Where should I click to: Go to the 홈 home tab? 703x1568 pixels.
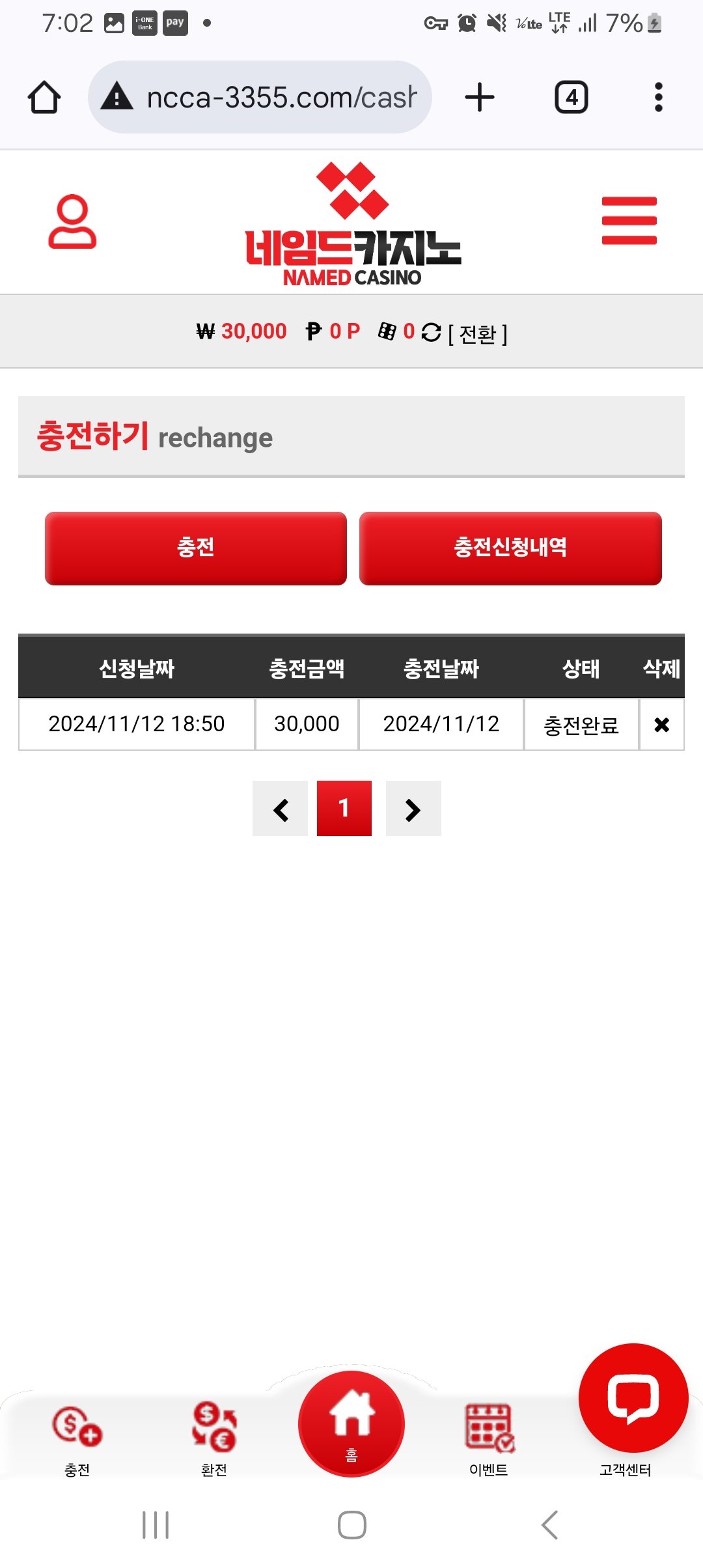pyautogui.click(x=351, y=1423)
